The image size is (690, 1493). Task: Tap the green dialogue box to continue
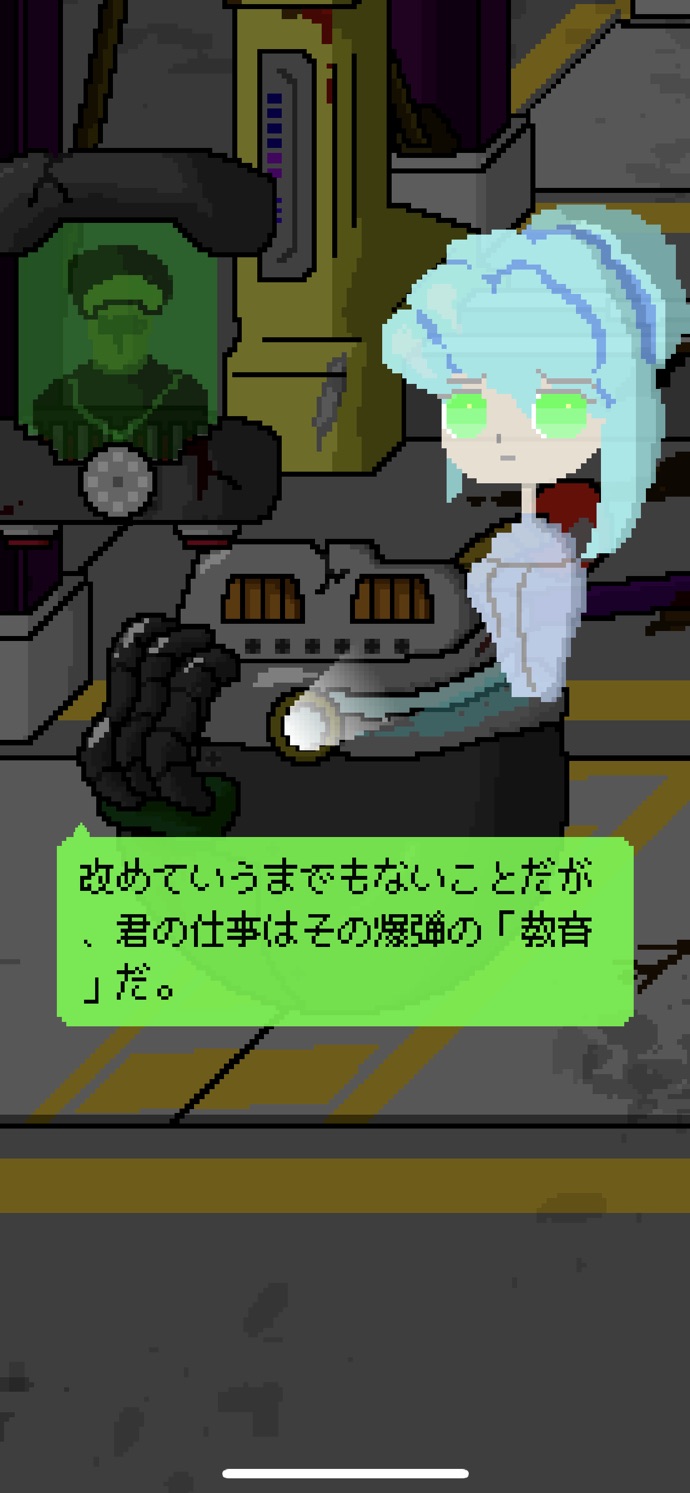[x=345, y=930]
